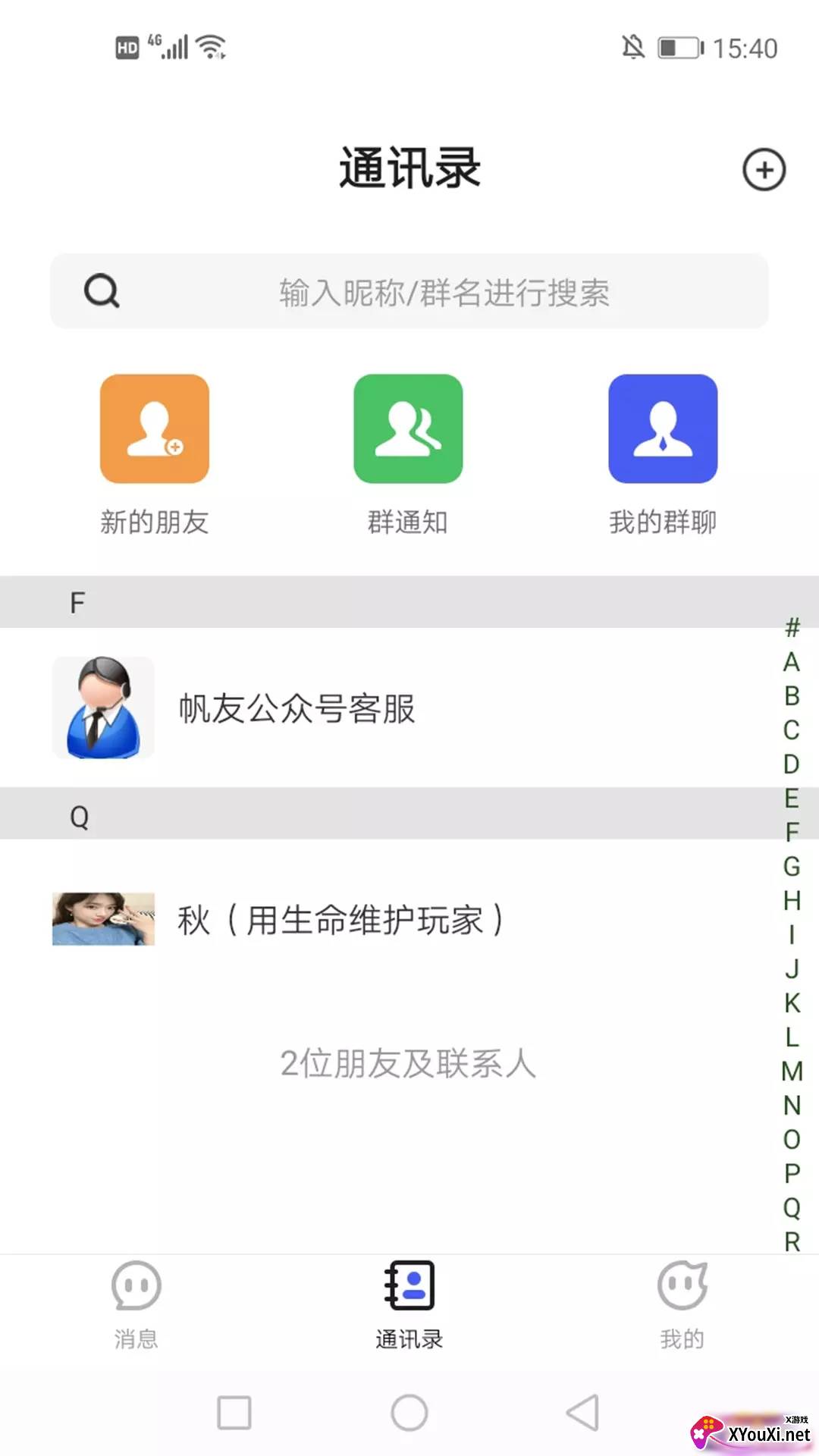Tap the magnifying glass search icon
This screenshot has height=1456, width=819.
click(x=102, y=291)
